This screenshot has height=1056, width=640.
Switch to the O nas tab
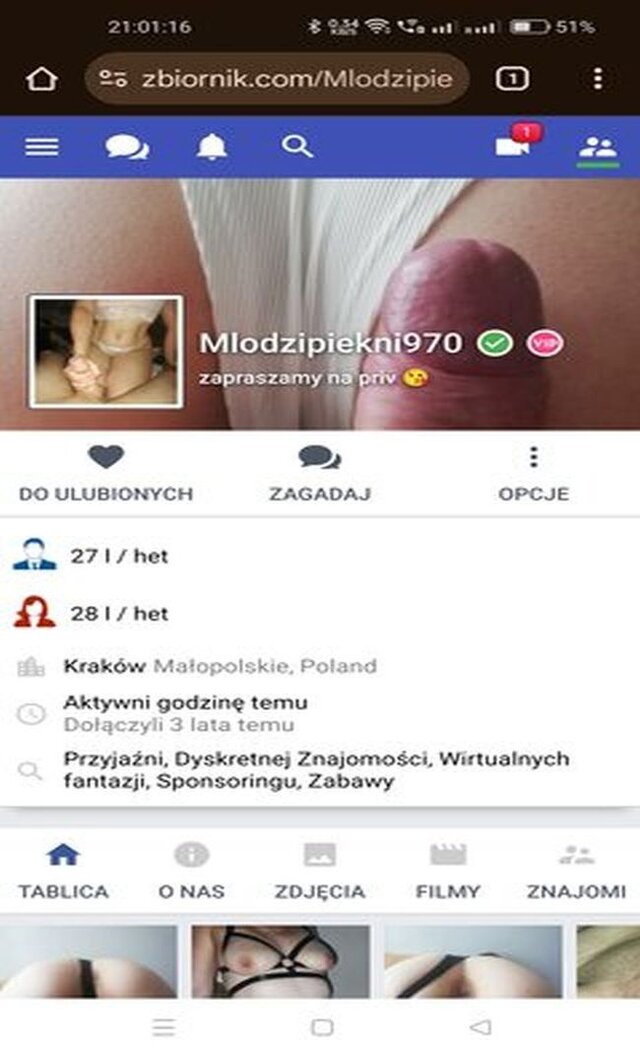(191, 872)
